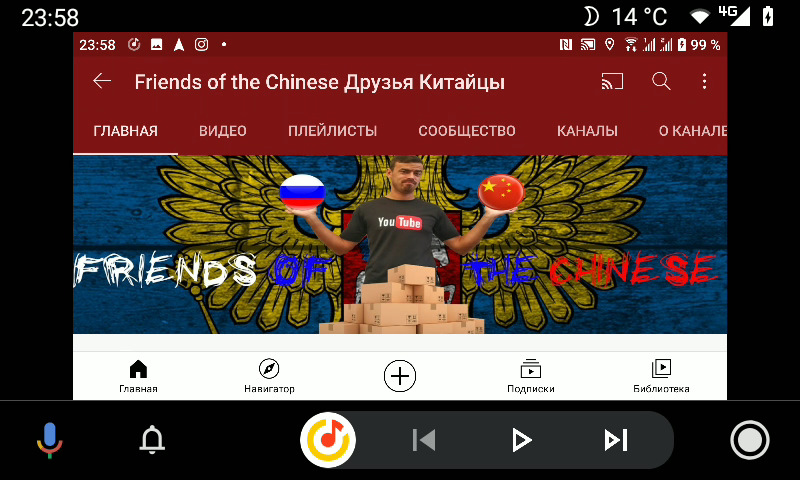This screenshot has height=480, width=800.
Task: Switch to the ВИДЕО tab
Action: point(222,131)
